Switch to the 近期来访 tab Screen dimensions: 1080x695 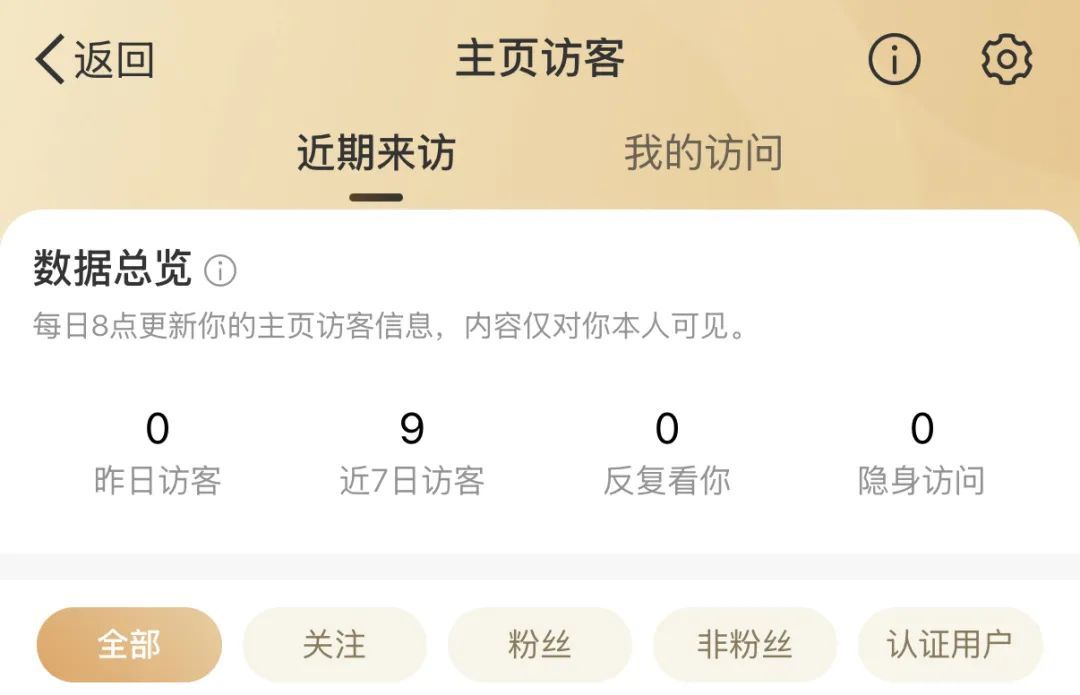[x=376, y=153]
